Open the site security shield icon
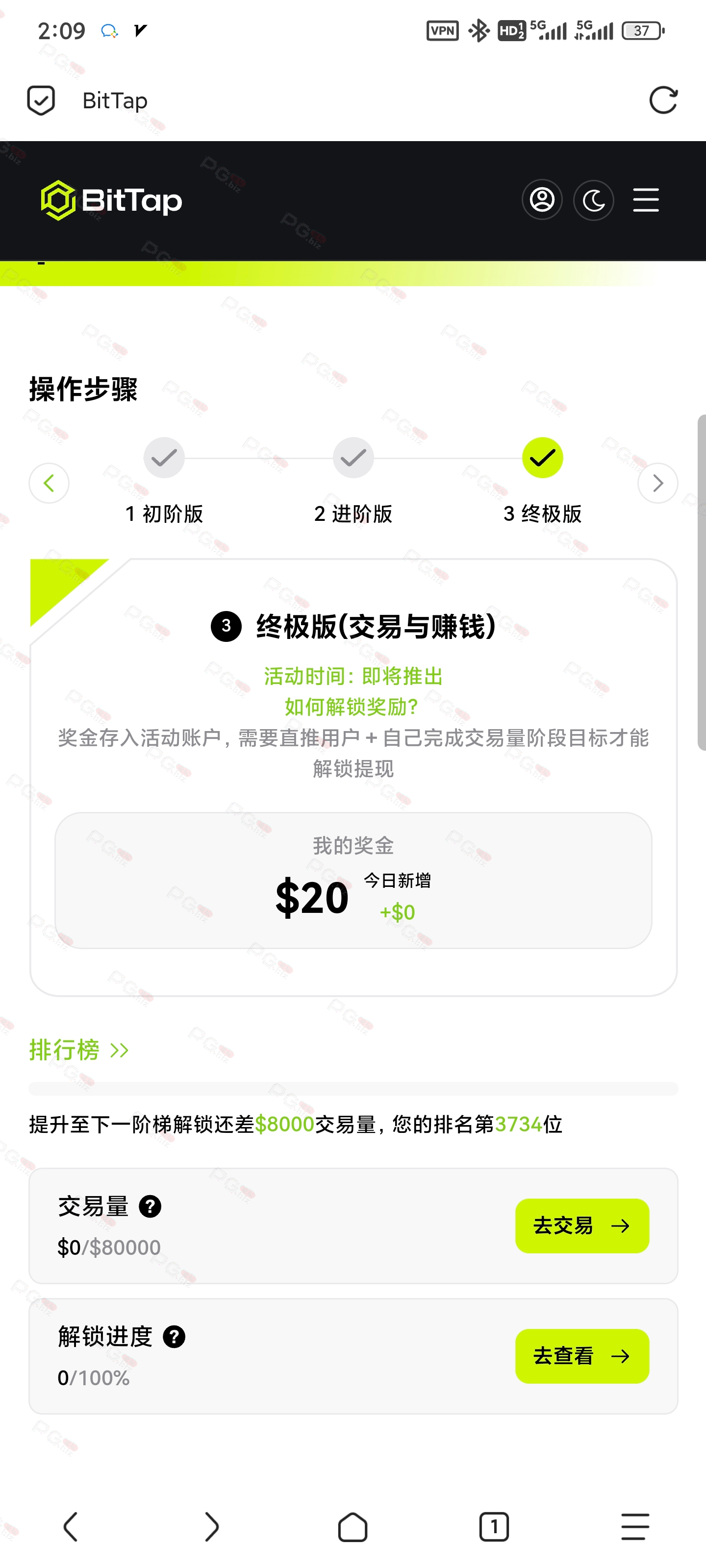 (41, 100)
